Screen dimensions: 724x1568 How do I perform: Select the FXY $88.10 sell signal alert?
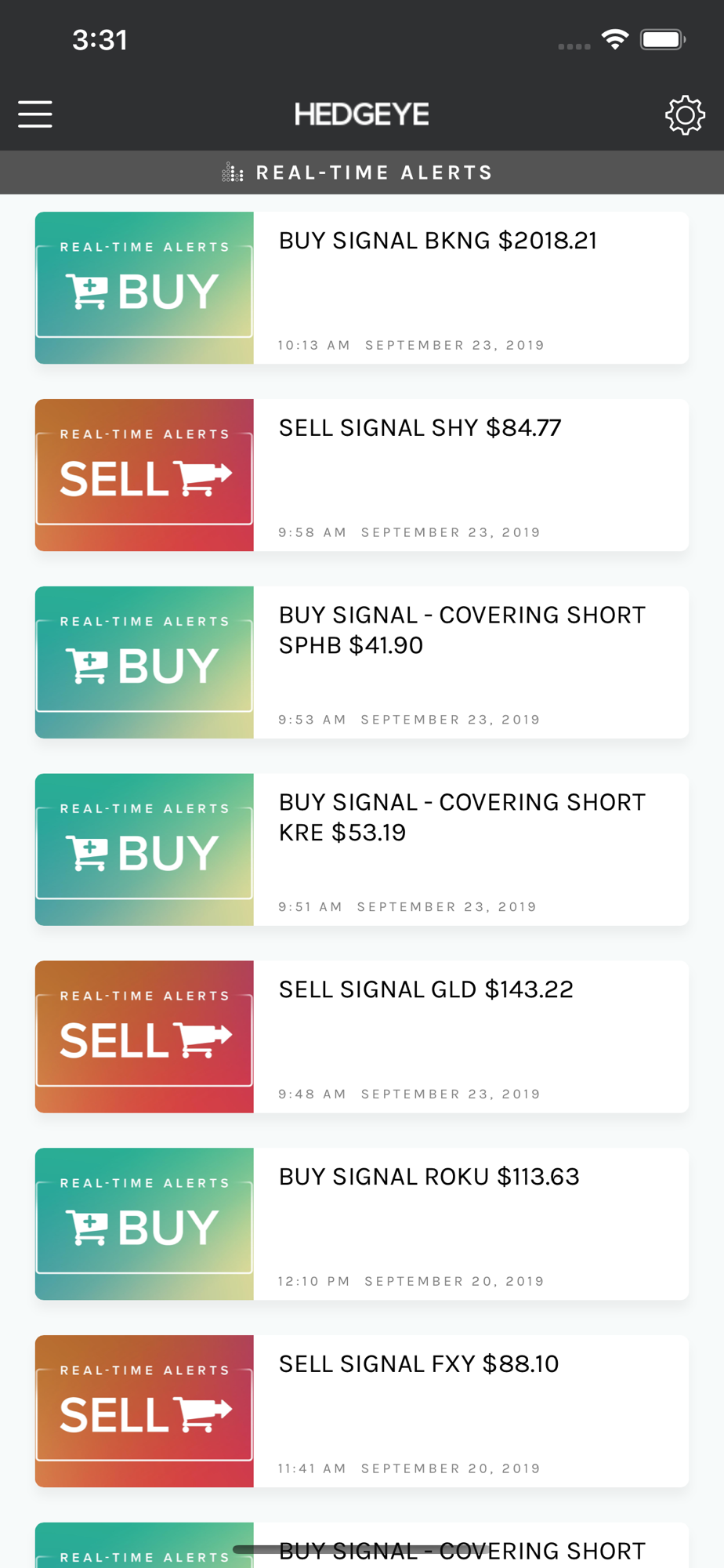coord(362,1412)
